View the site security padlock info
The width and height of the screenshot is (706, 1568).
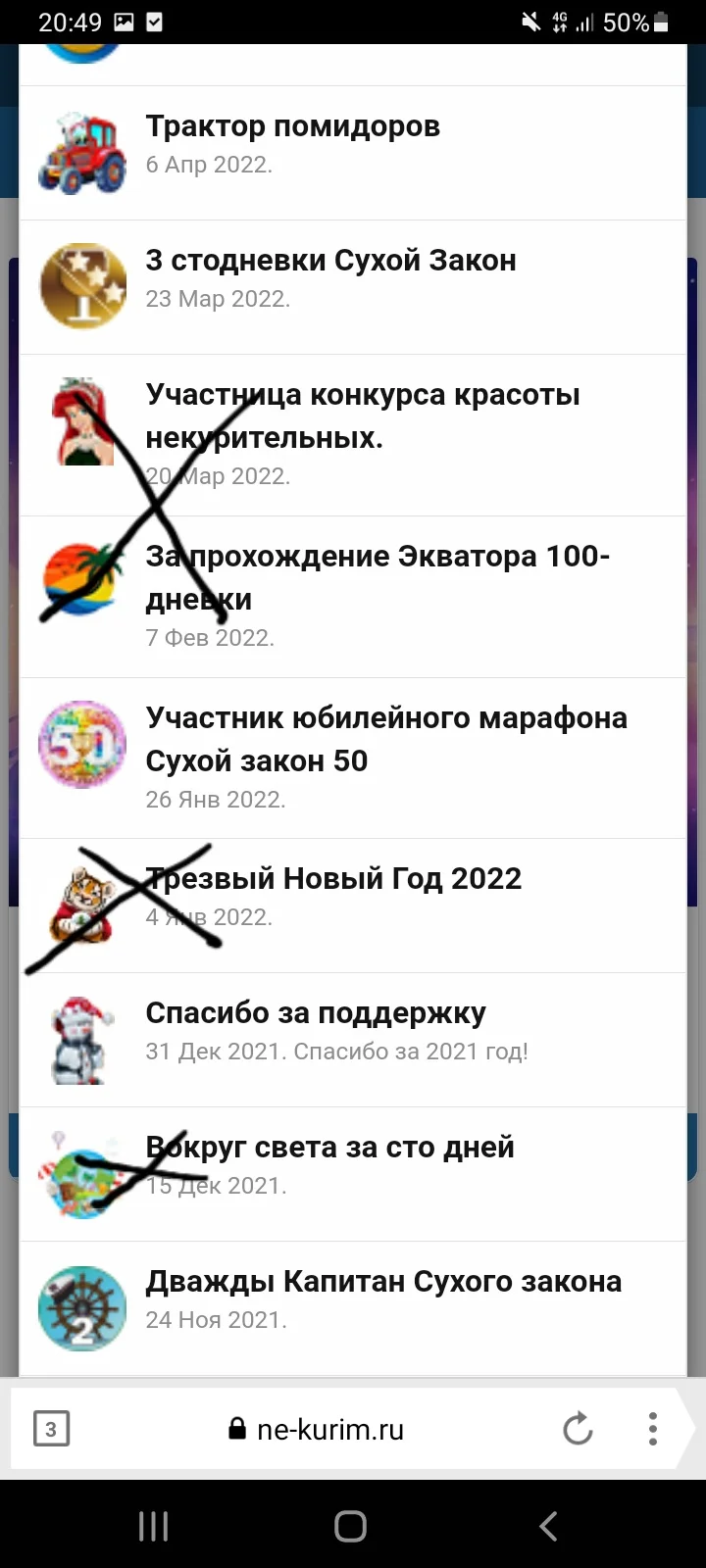tap(235, 1428)
